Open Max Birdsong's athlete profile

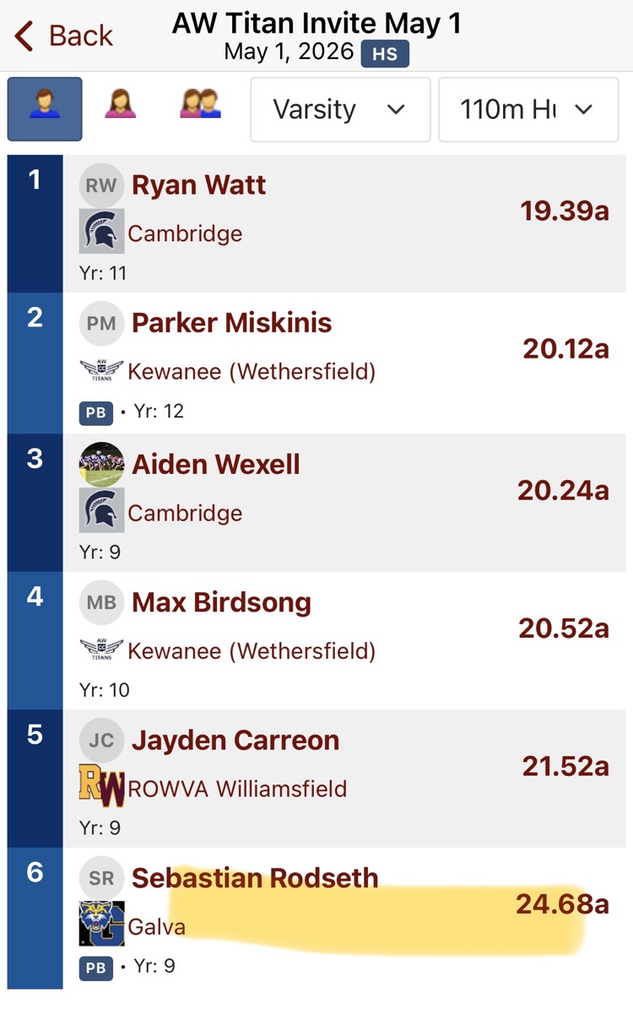tap(221, 602)
